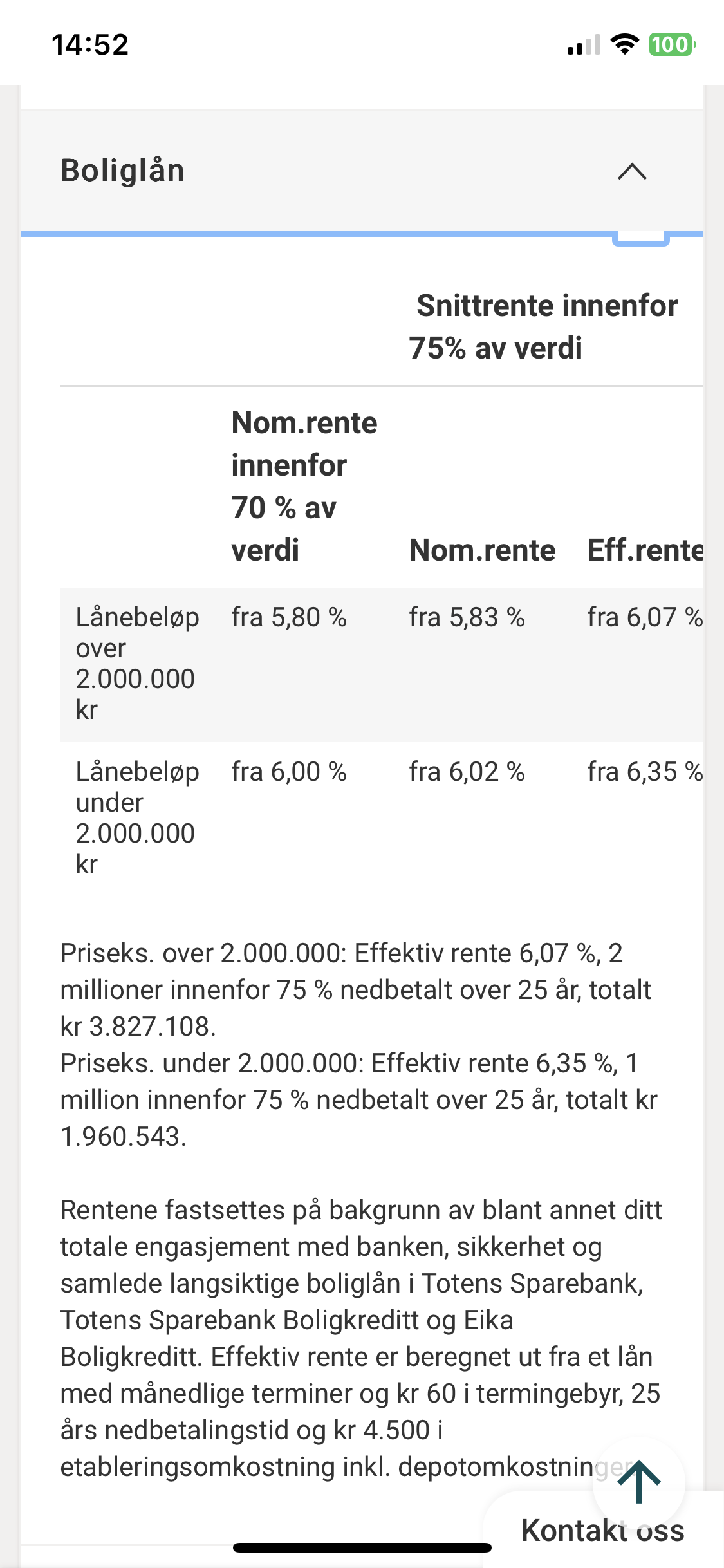Viewport: 724px width, 1568px height.
Task: Open Kontakt oss
Action: pyautogui.click(x=603, y=1531)
